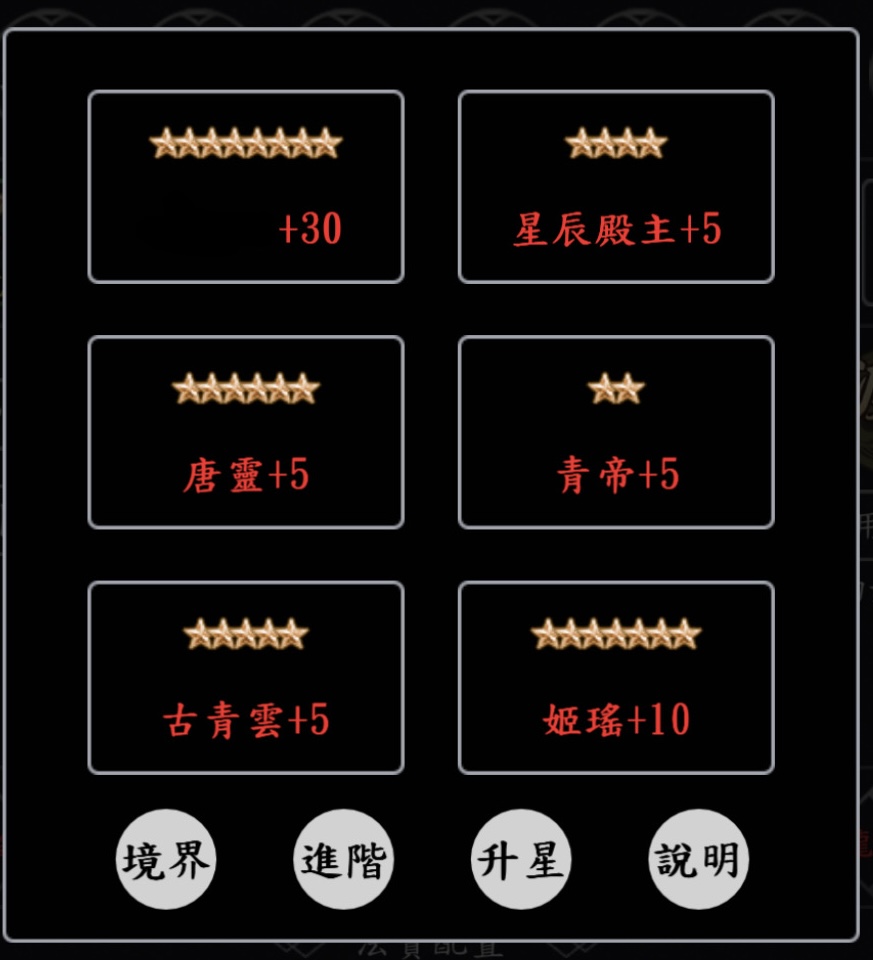The width and height of the screenshot is (873, 960).
Task: Select the 升星 star-up button
Action: coord(521,859)
